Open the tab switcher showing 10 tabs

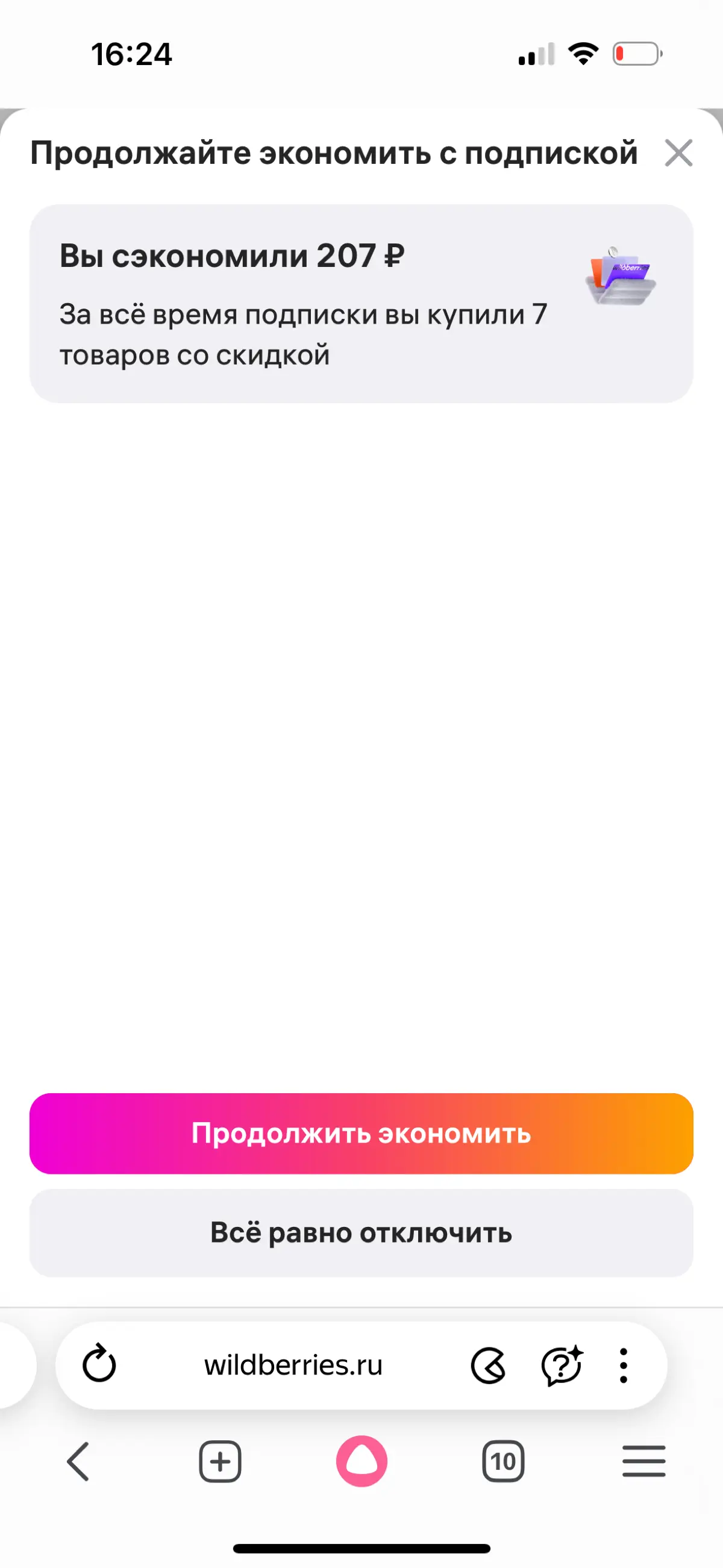[503, 1461]
